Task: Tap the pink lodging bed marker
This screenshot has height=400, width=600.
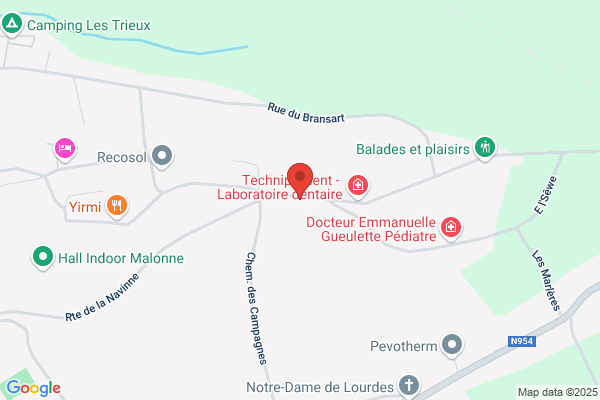Action: coord(65,149)
